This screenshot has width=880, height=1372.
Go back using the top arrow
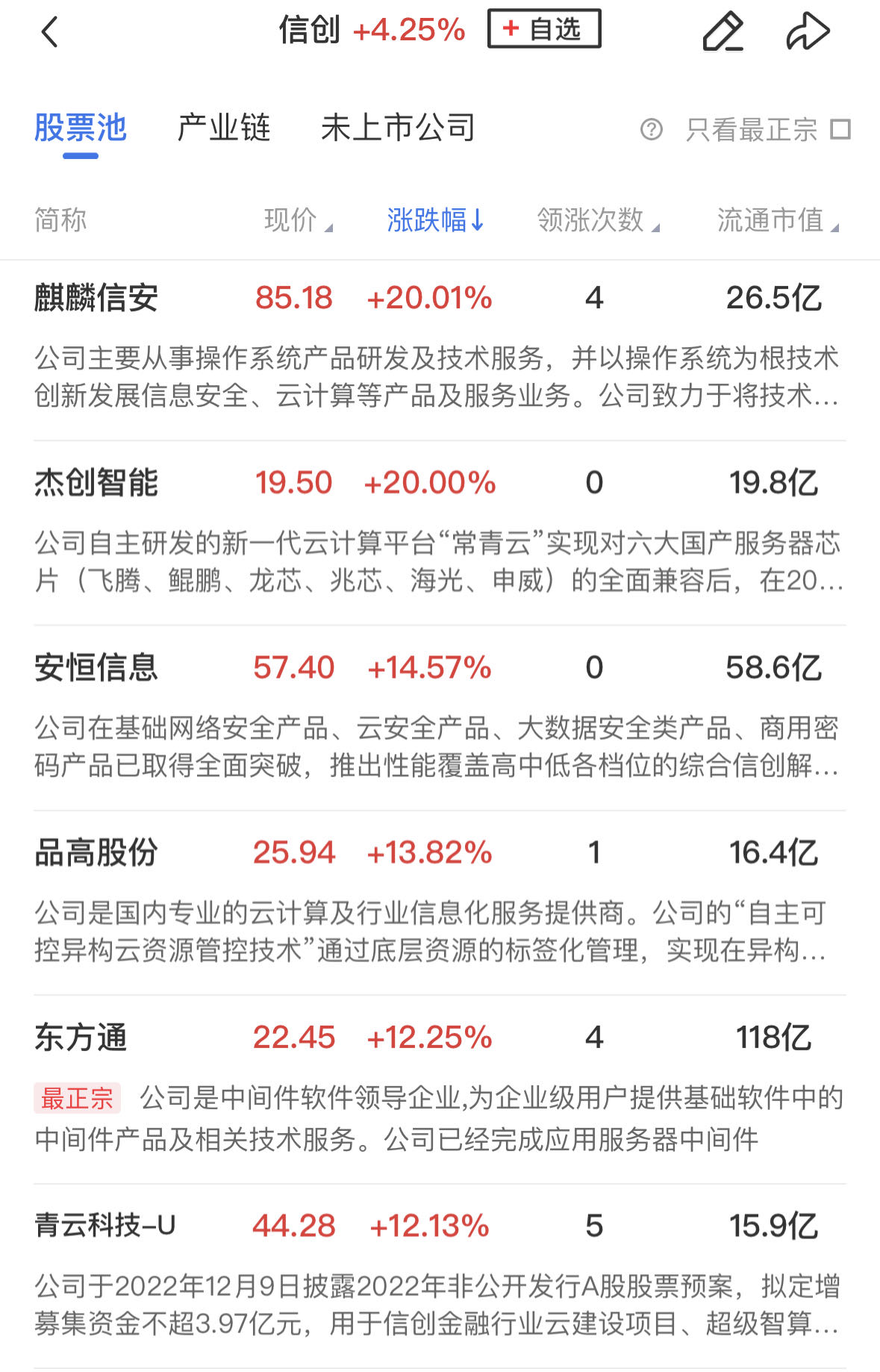(50, 32)
